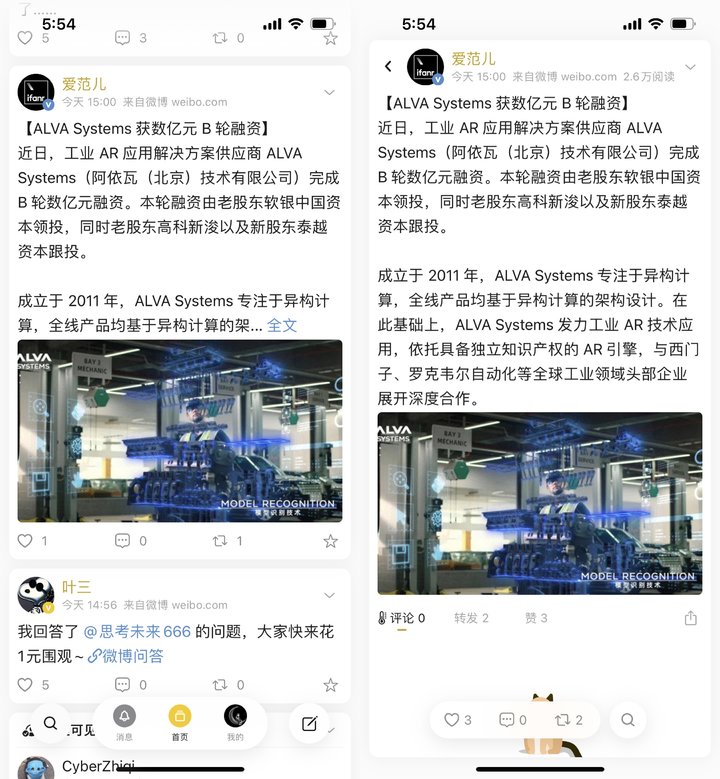Viewport: 720px width, 779px height.
Task: Favorite the post using the star icon
Action: pos(331,540)
